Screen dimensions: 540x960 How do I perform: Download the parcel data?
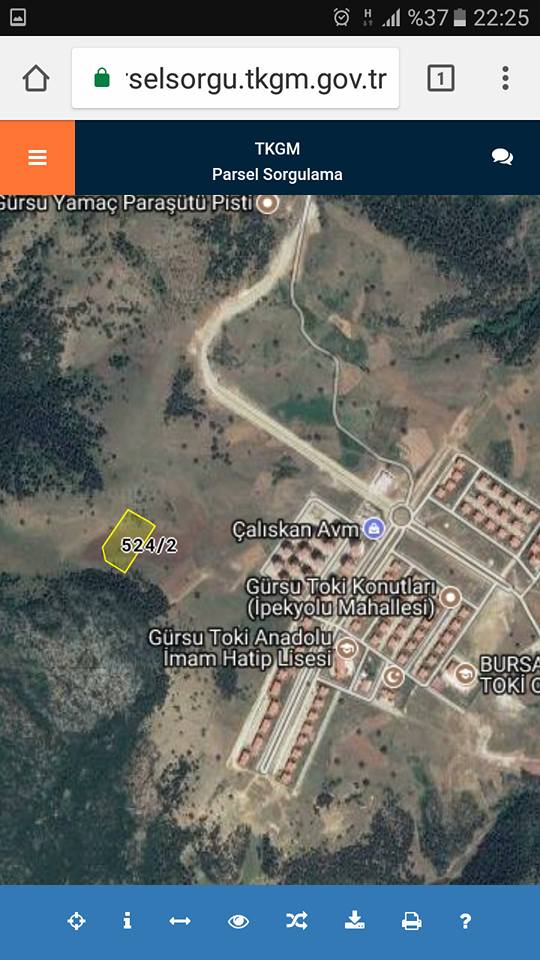(x=355, y=920)
